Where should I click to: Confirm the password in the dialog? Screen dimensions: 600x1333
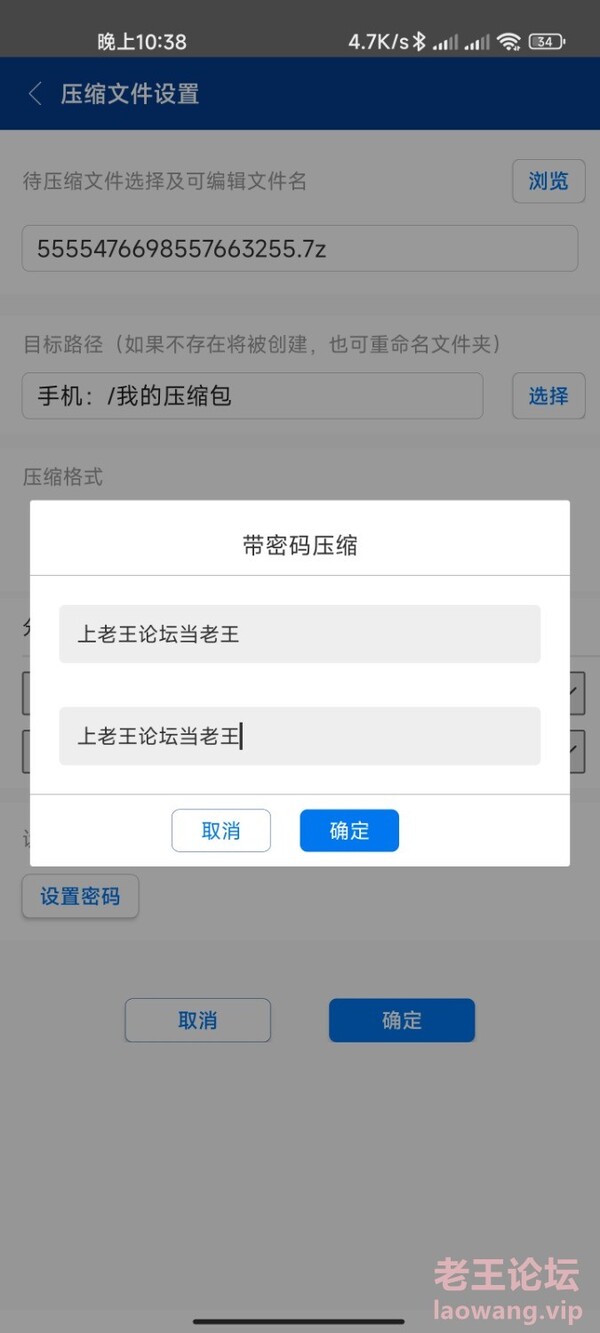(x=349, y=831)
